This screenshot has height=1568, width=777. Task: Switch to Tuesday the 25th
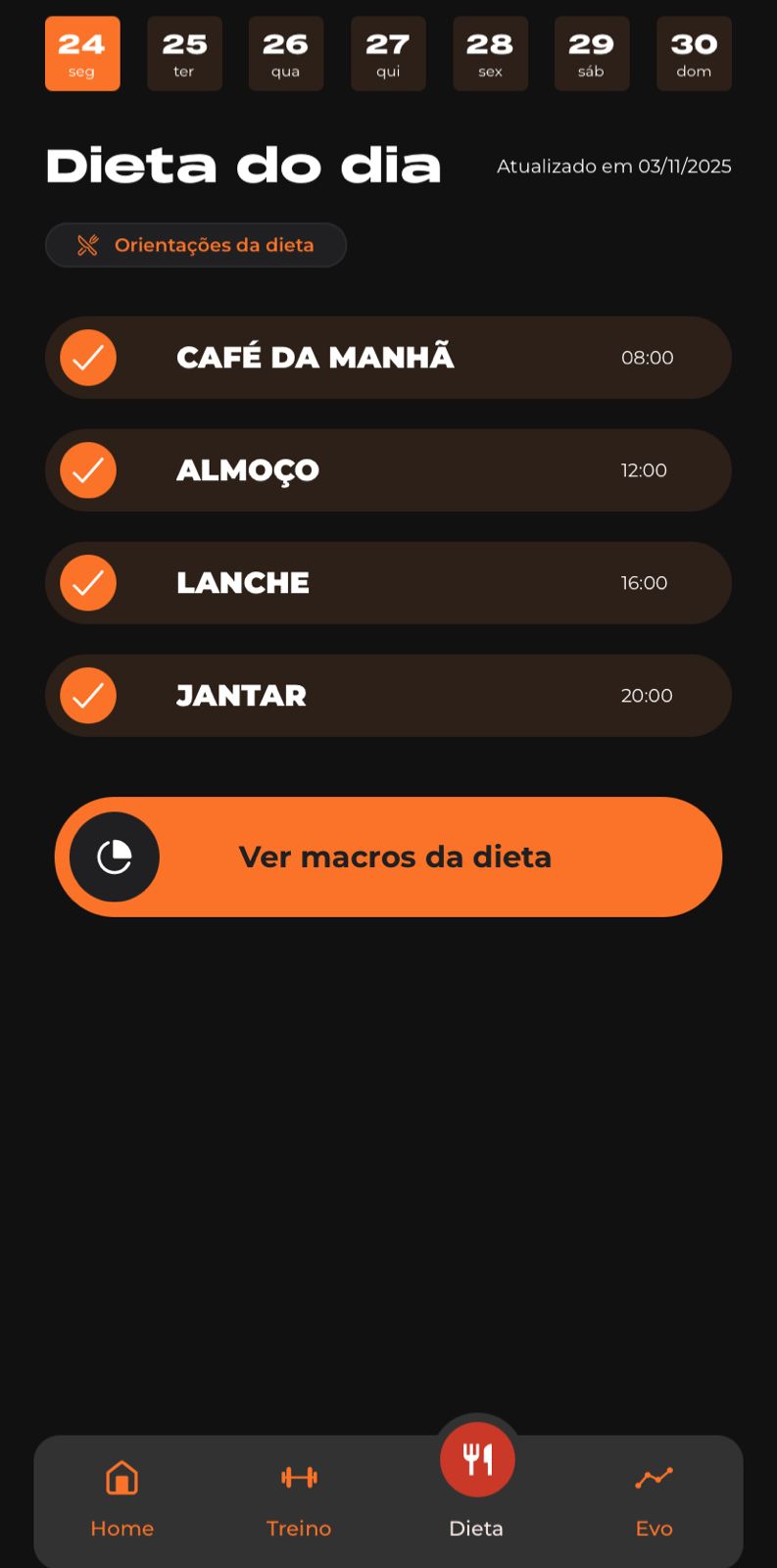[x=184, y=54]
